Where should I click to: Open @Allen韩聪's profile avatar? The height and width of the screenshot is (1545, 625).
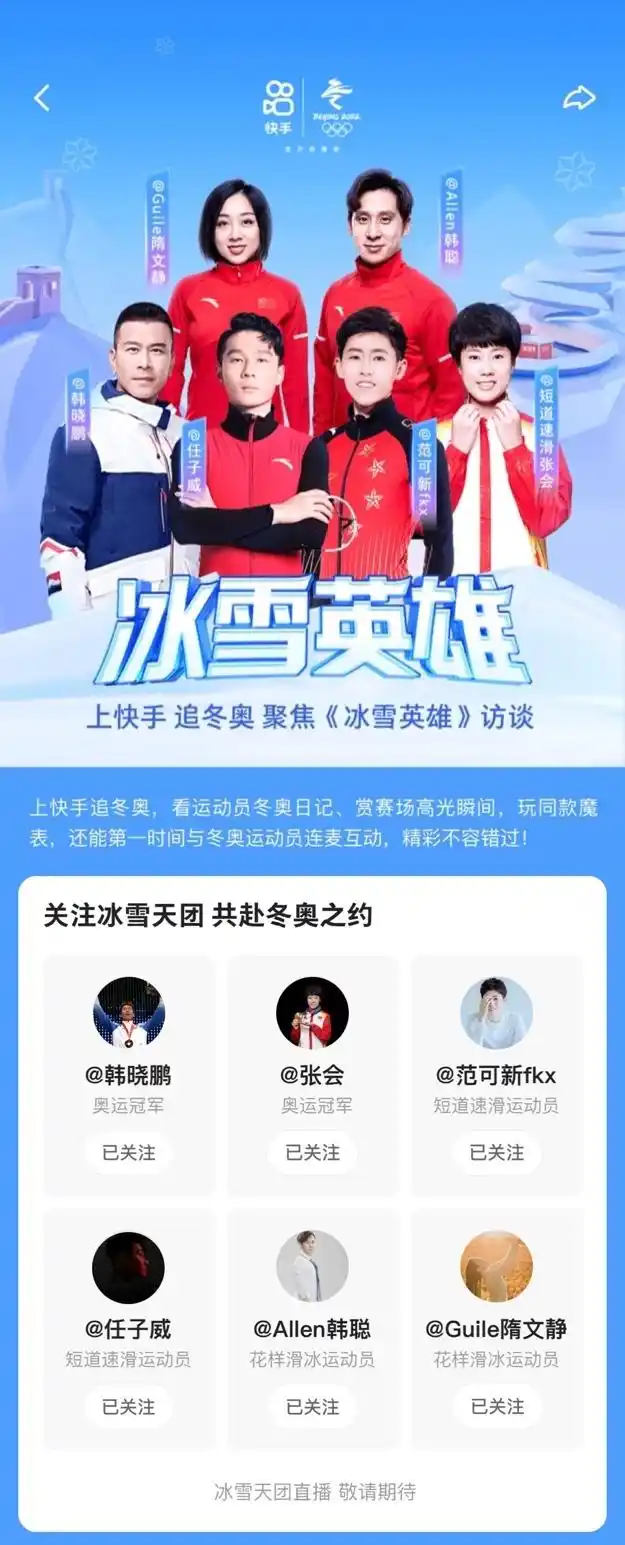[x=312, y=1267]
